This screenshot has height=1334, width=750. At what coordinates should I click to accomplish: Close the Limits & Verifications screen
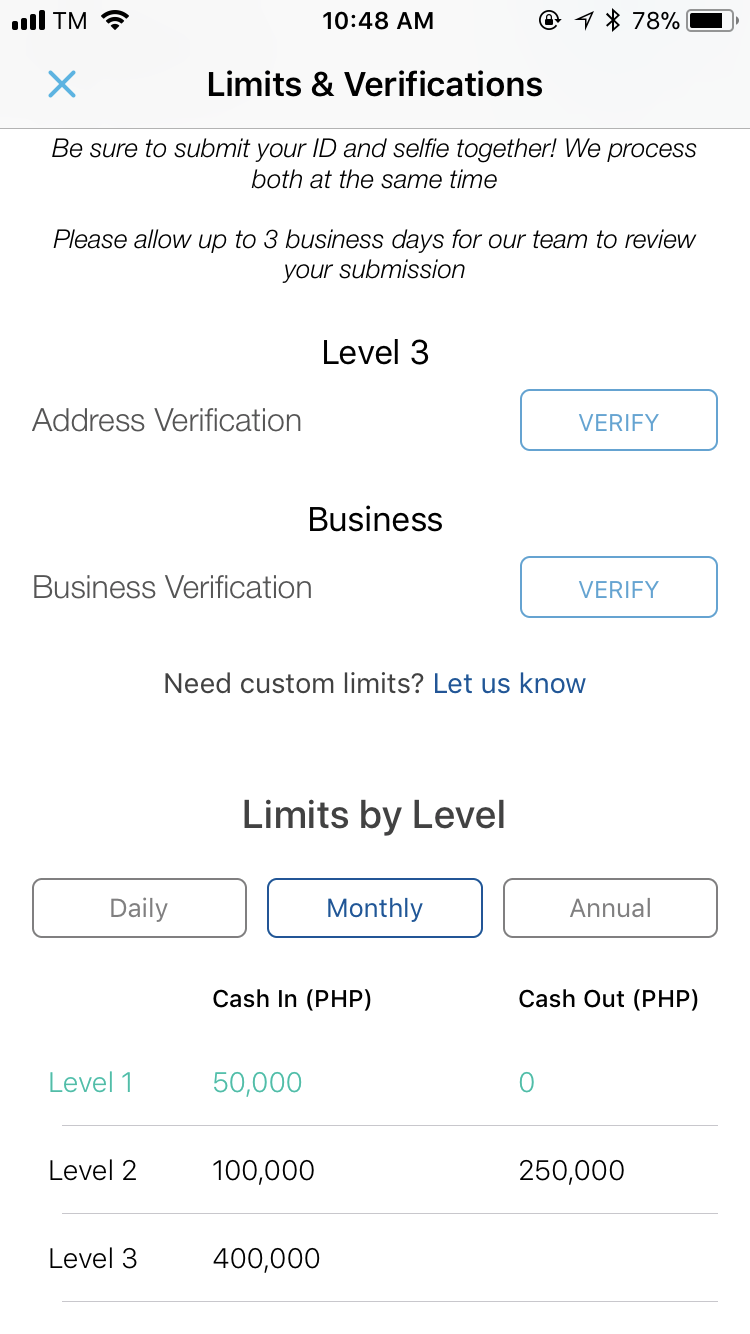(62, 84)
